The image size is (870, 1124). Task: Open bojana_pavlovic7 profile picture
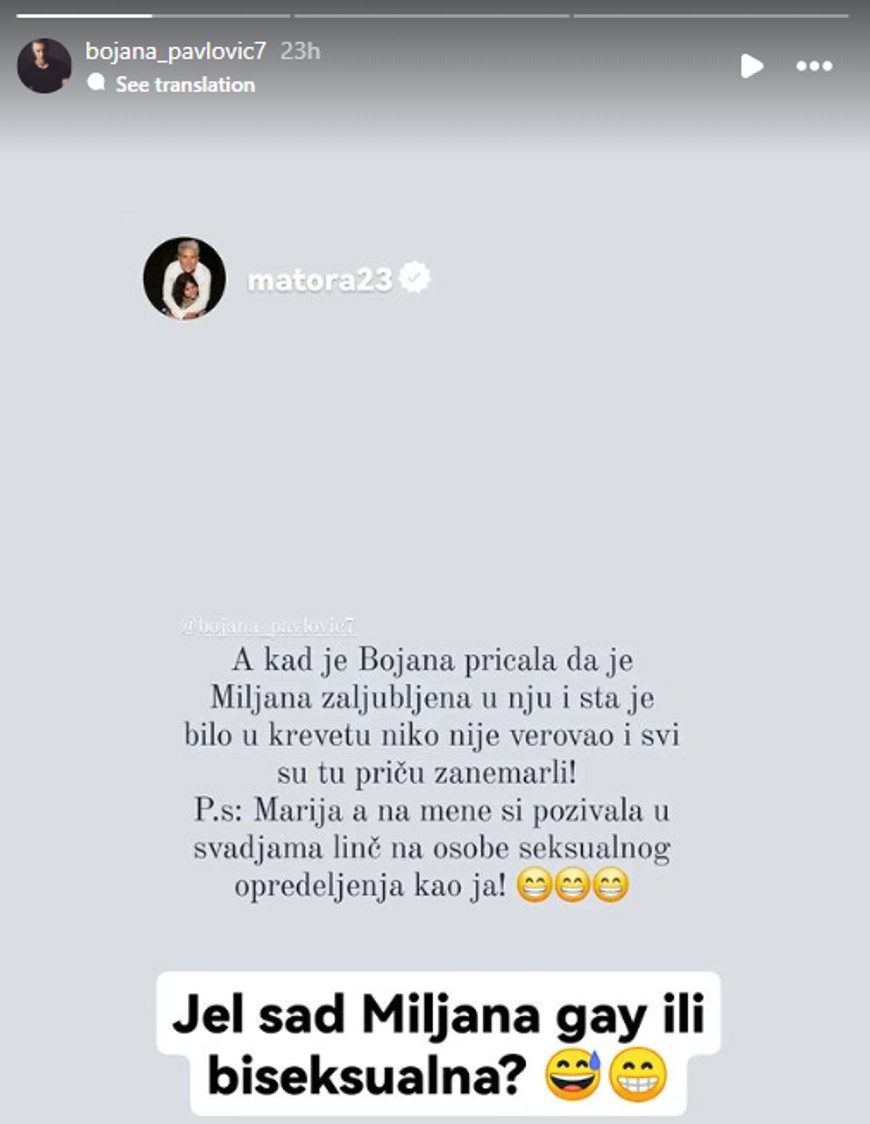point(44,66)
